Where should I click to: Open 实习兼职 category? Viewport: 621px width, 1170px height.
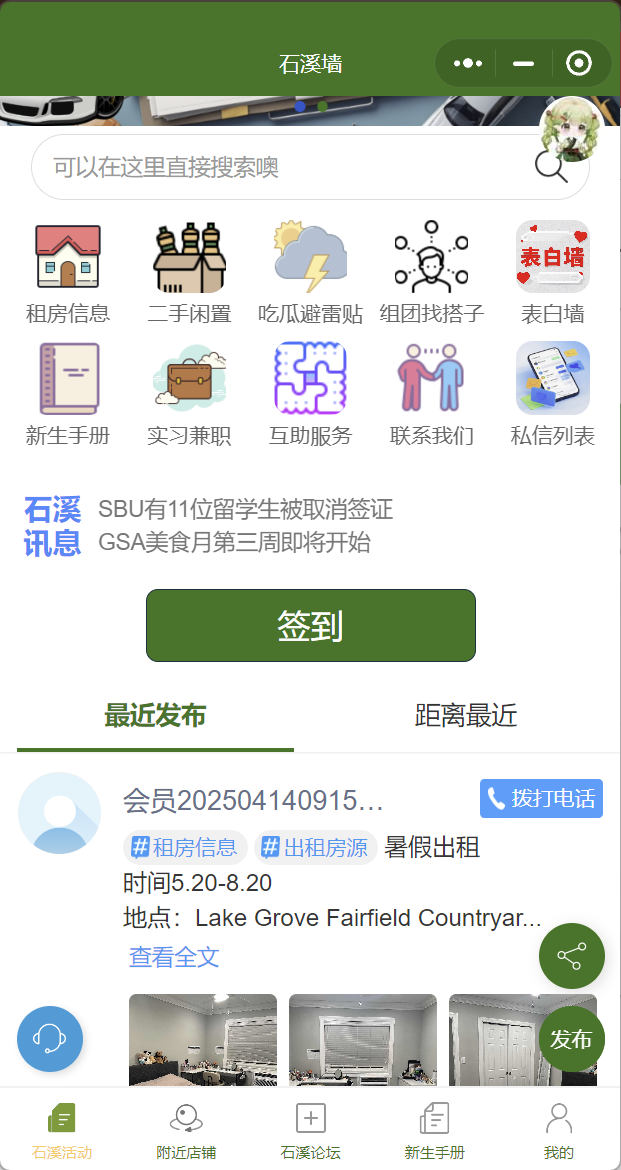tap(189, 394)
